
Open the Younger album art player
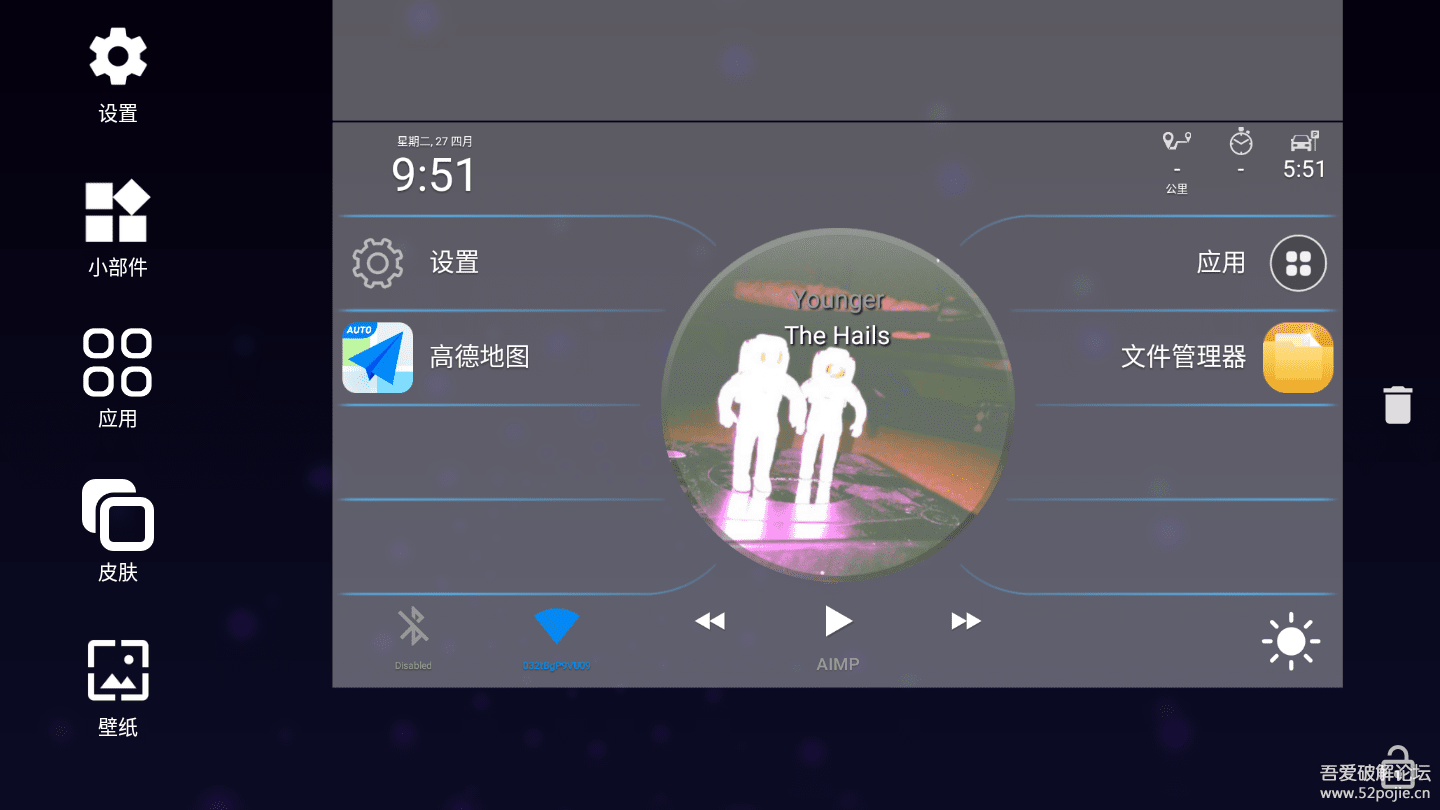click(838, 405)
